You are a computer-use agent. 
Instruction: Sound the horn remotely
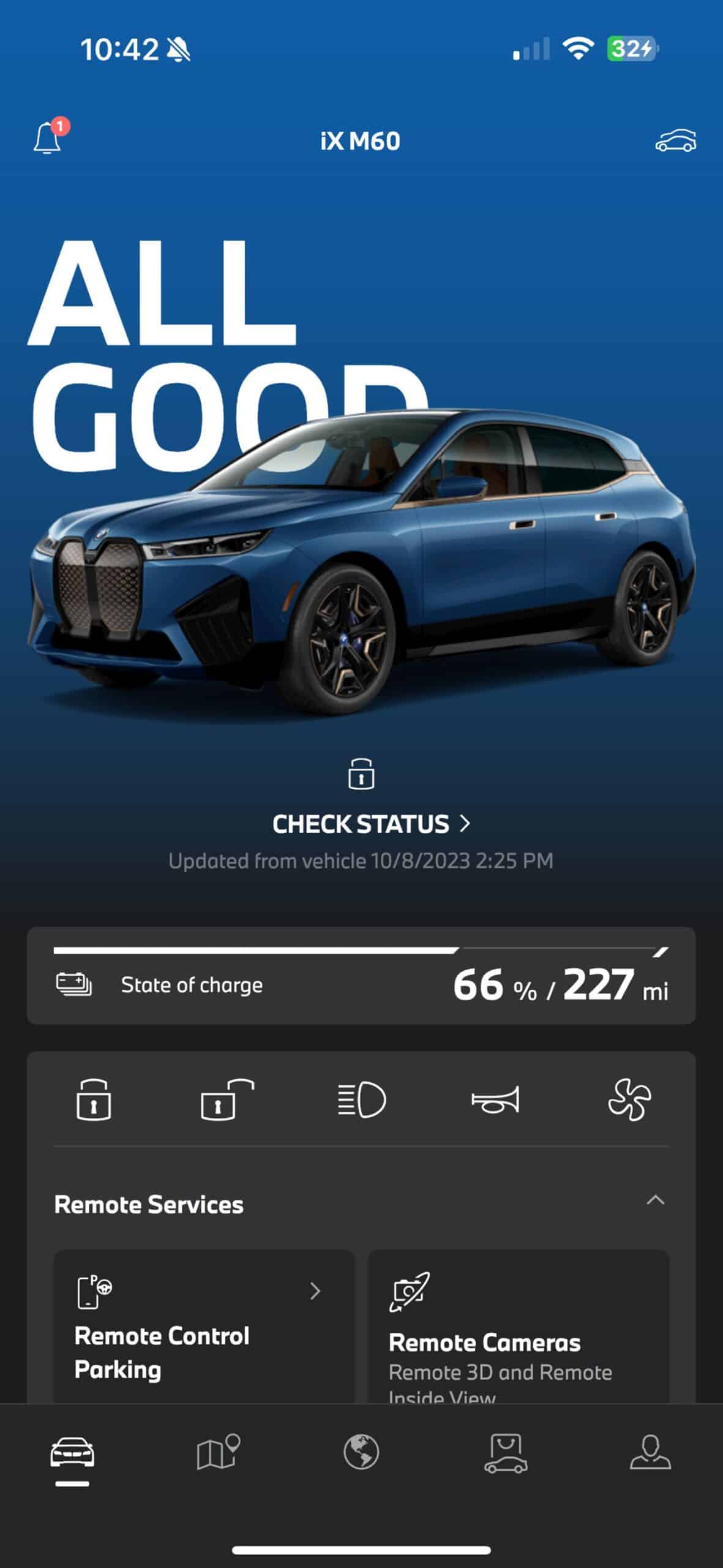point(495,1099)
